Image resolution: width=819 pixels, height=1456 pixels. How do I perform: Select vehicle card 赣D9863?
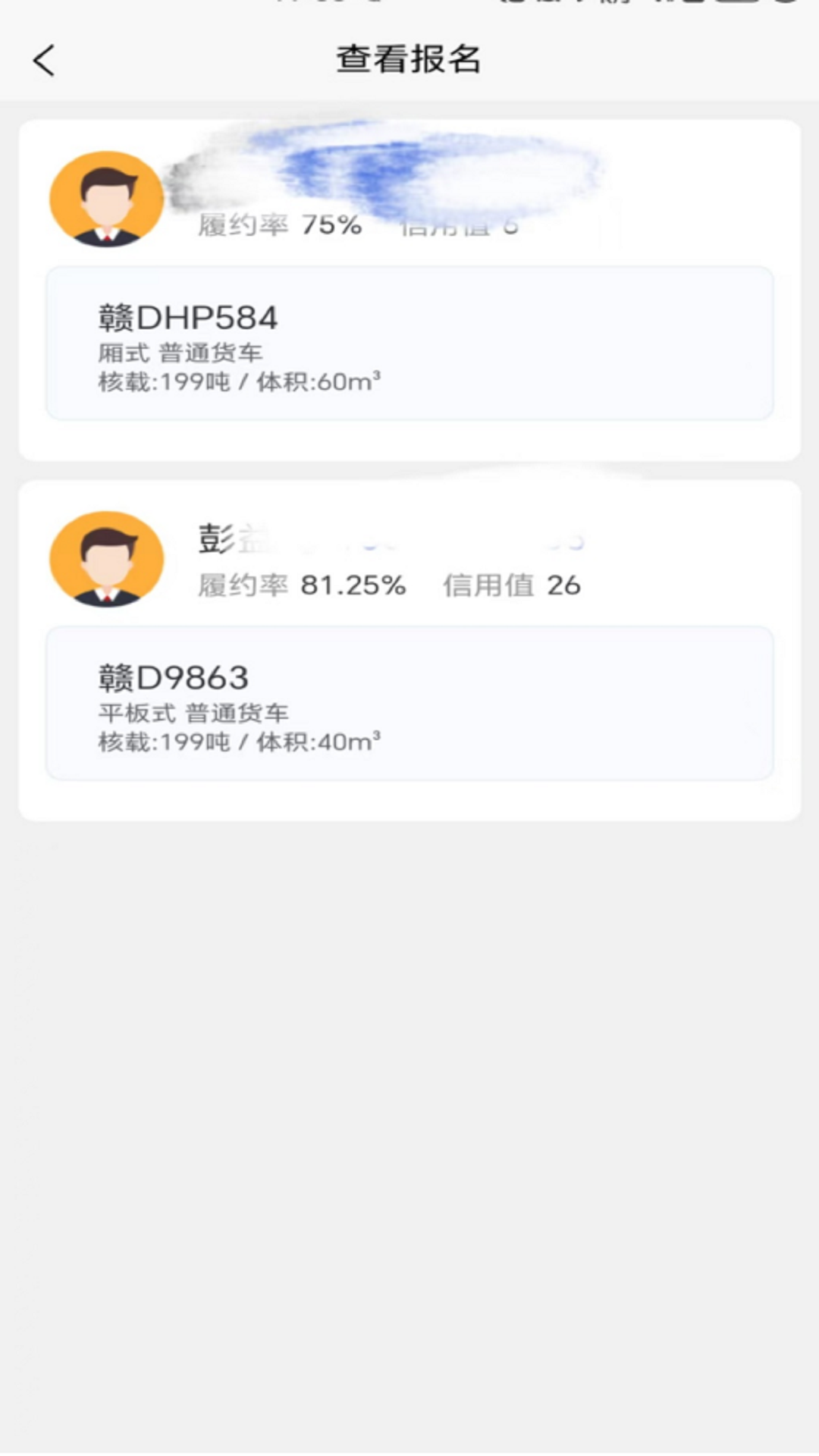409,701
